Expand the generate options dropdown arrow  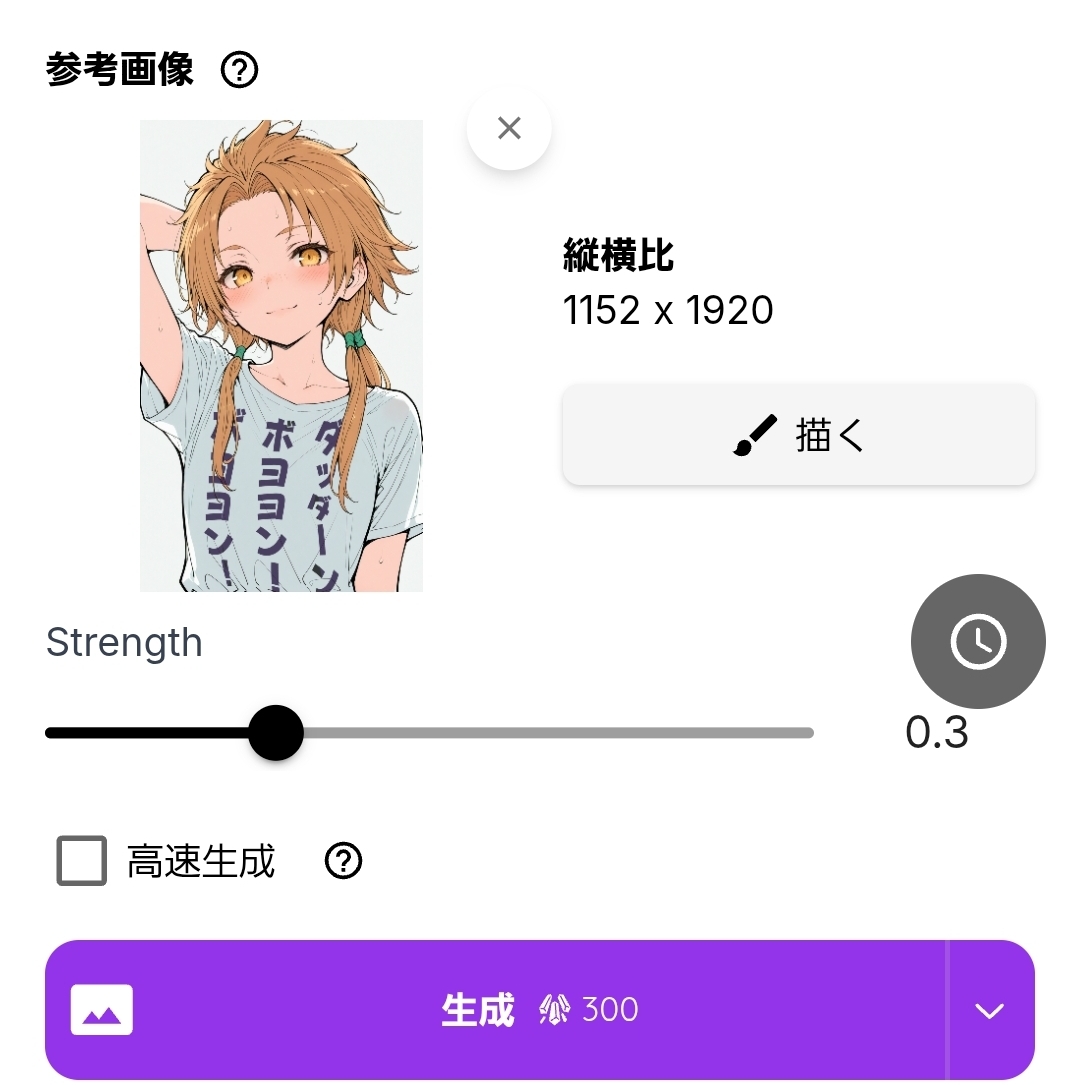point(989,1011)
